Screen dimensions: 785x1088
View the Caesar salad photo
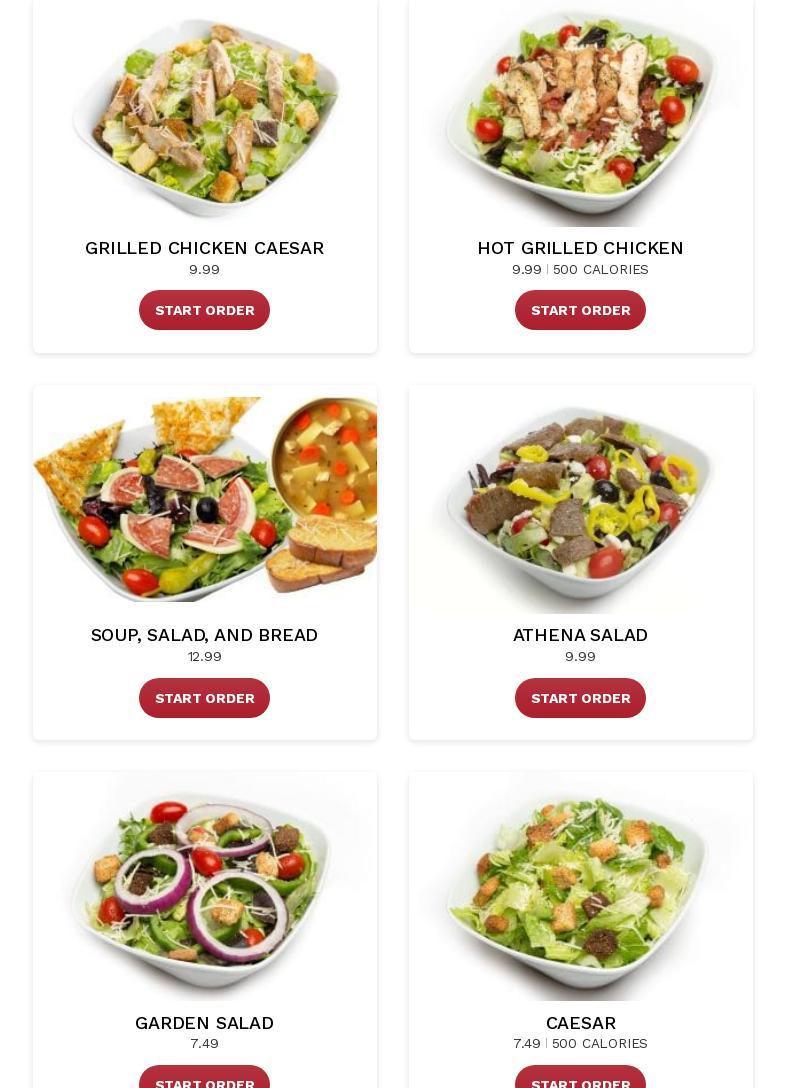tap(580, 888)
